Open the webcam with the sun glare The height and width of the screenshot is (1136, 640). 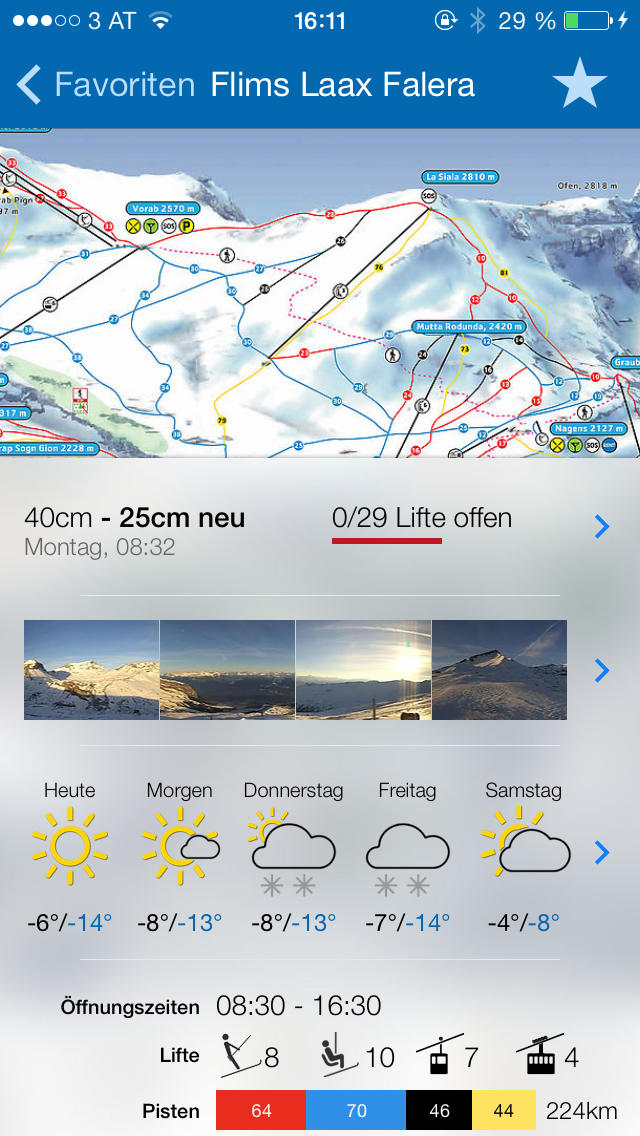tap(363, 669)
